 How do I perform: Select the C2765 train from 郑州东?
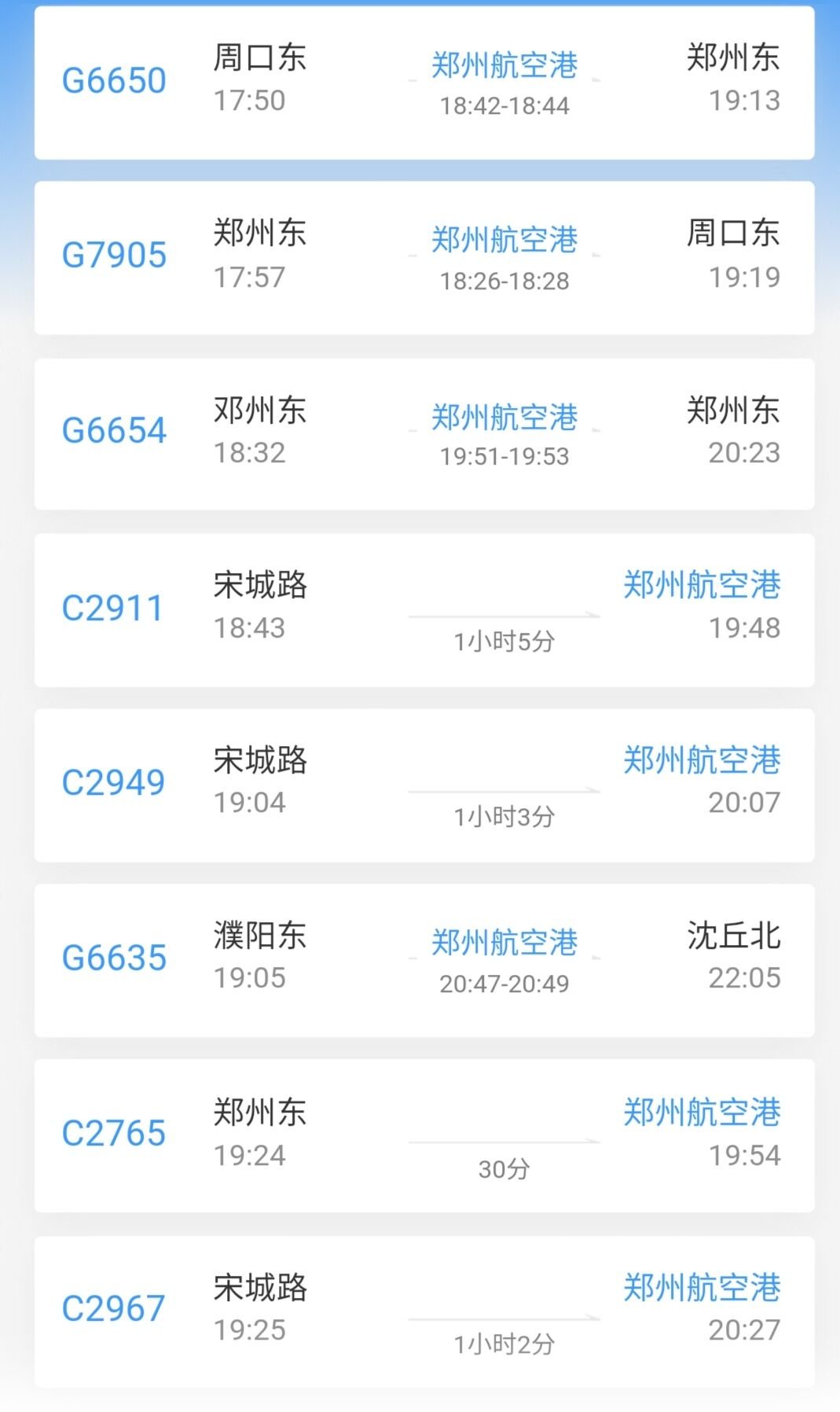tap(424, 1136)
